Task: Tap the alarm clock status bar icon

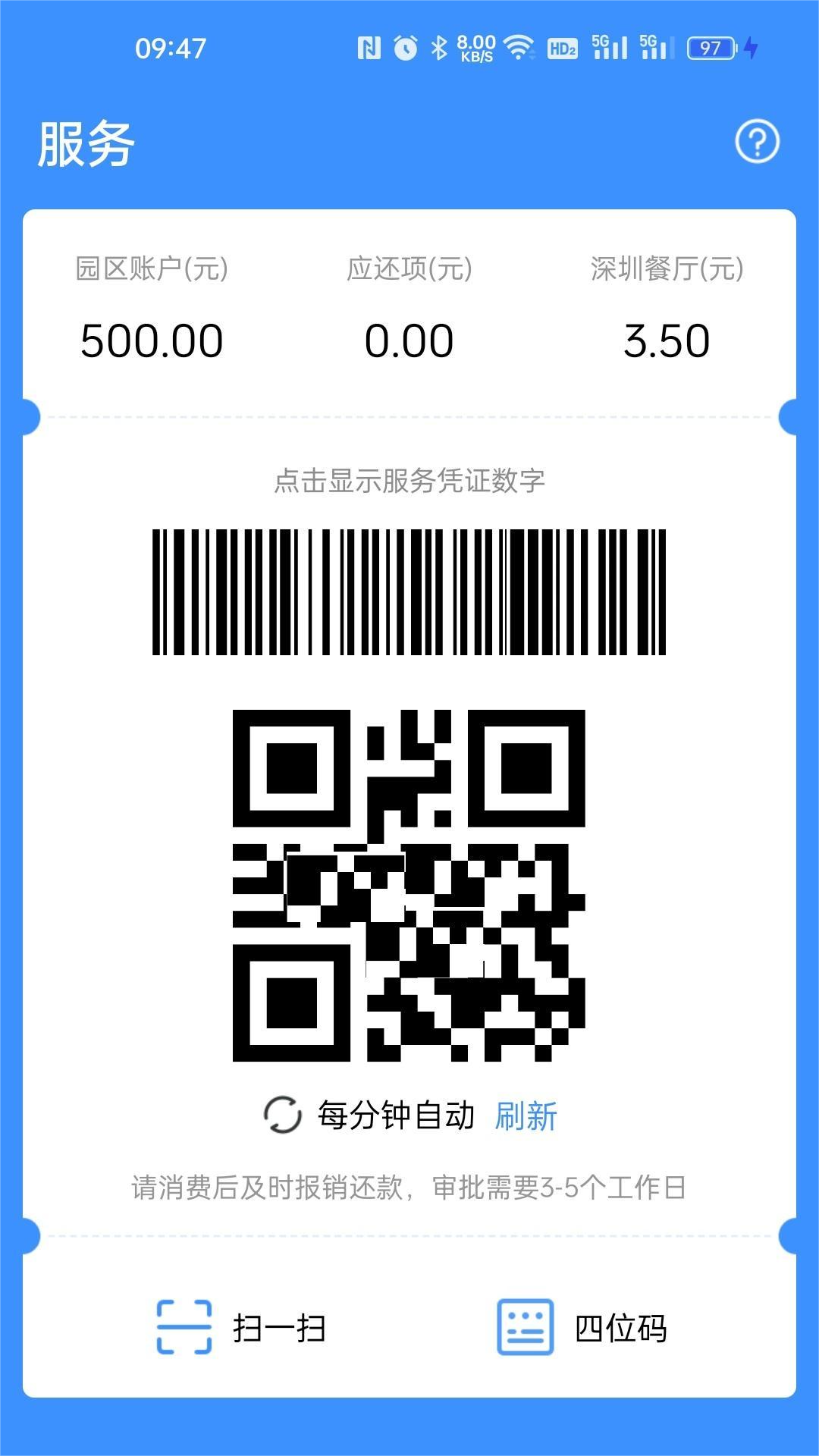Action: tap(404, 47)
